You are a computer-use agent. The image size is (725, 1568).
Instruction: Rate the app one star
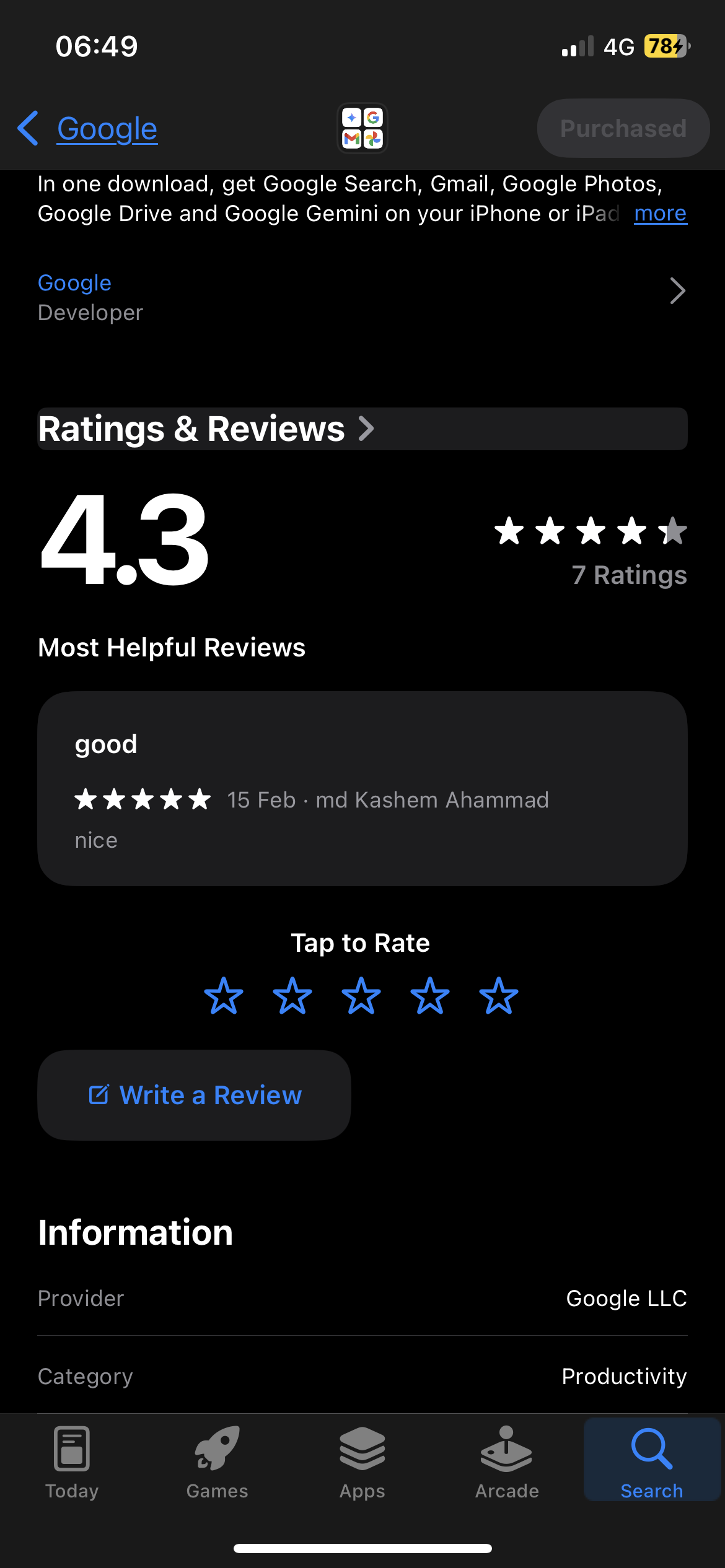(224, 996)
